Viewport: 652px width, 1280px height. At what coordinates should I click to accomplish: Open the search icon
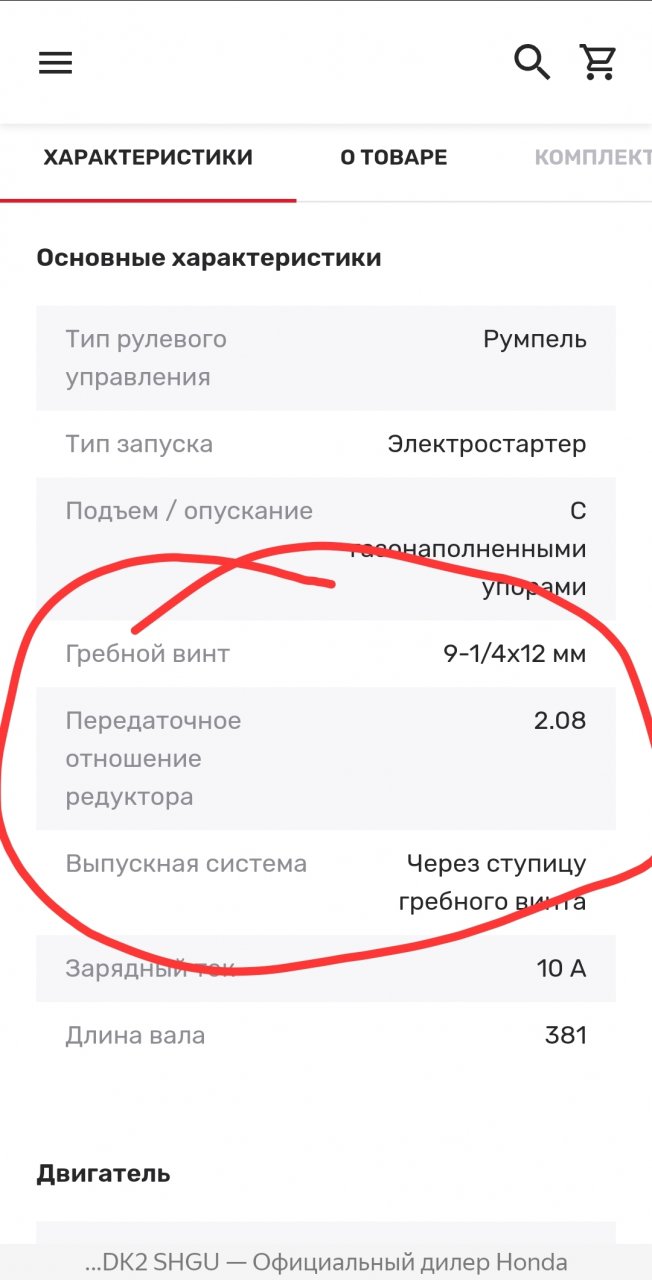(532, 63)
